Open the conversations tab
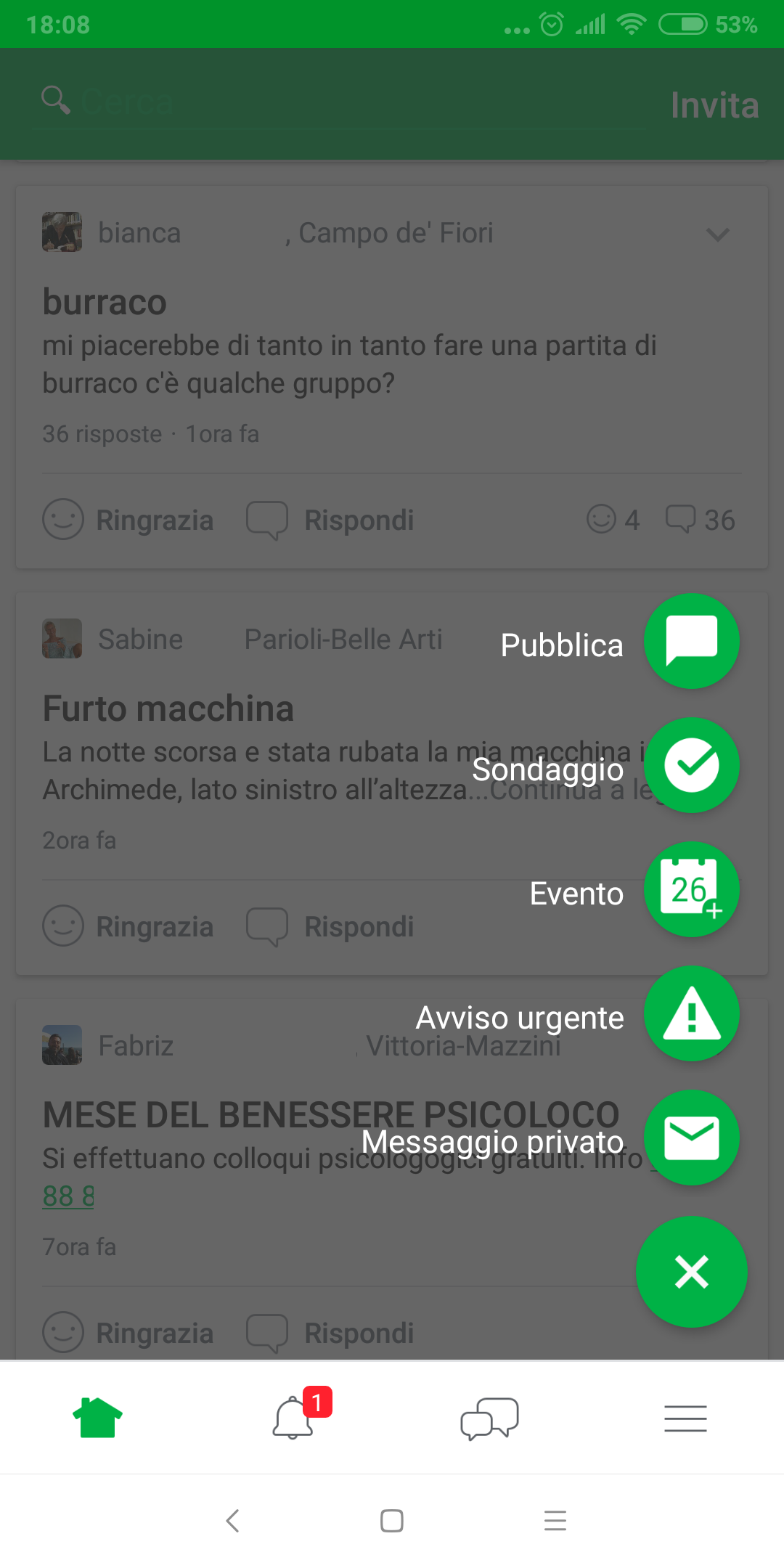Viewport: 784px width, 1568px height. 490,1418
